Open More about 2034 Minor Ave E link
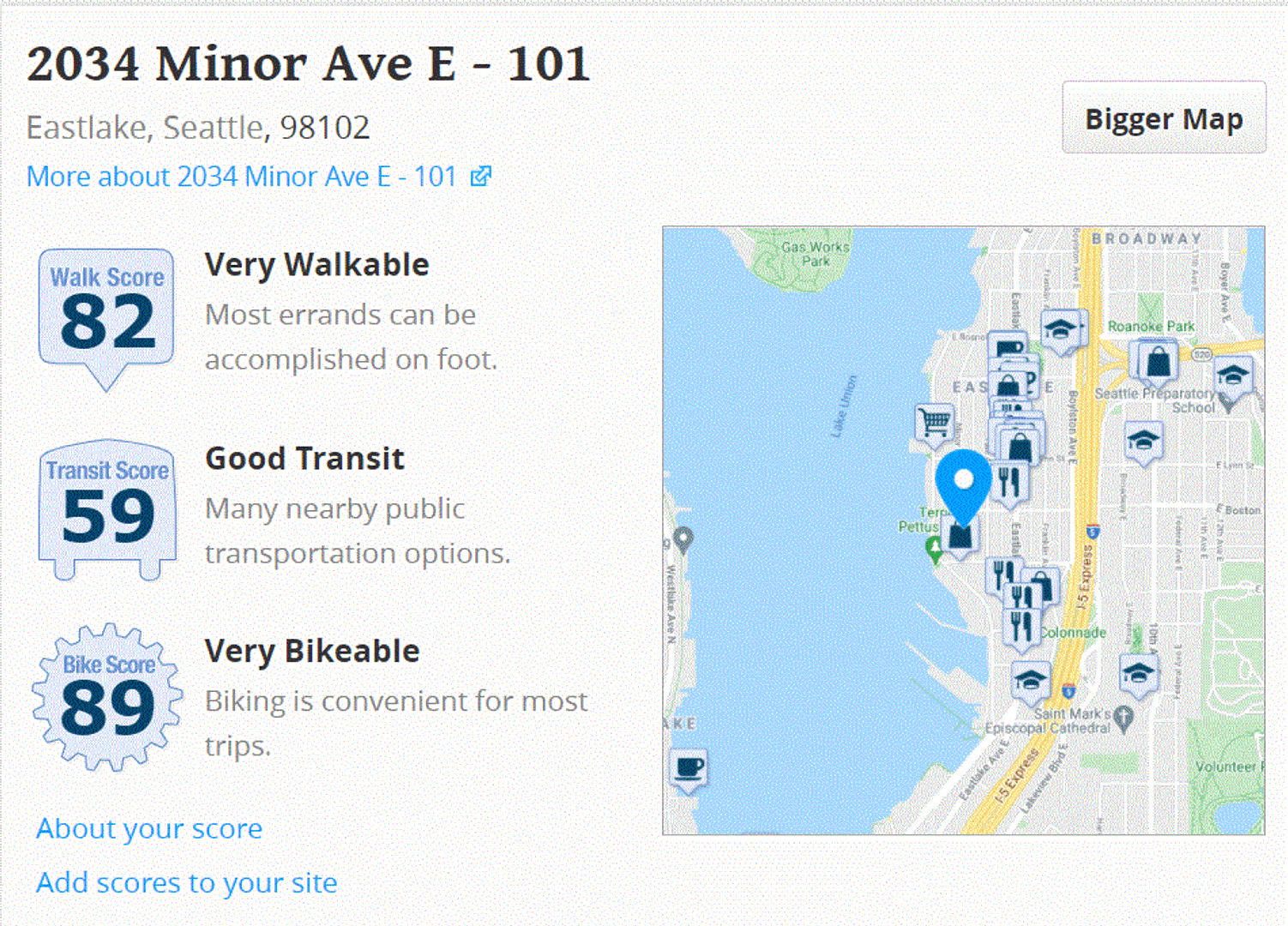Screen dimensions: 1288x926 click(257, 177)
